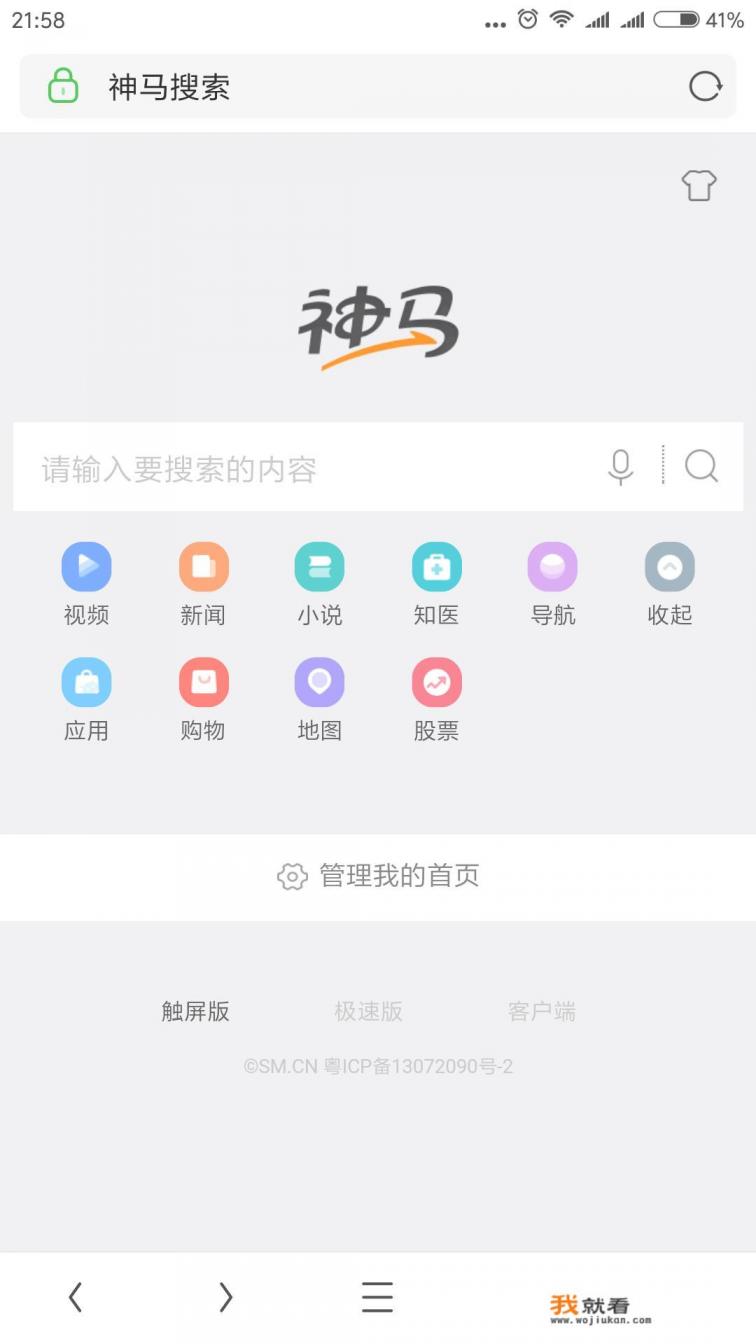Screen dimensions: 756x1344
Task: Open the 购物 shopping shortcut icon
Action: tap(203, 681)
